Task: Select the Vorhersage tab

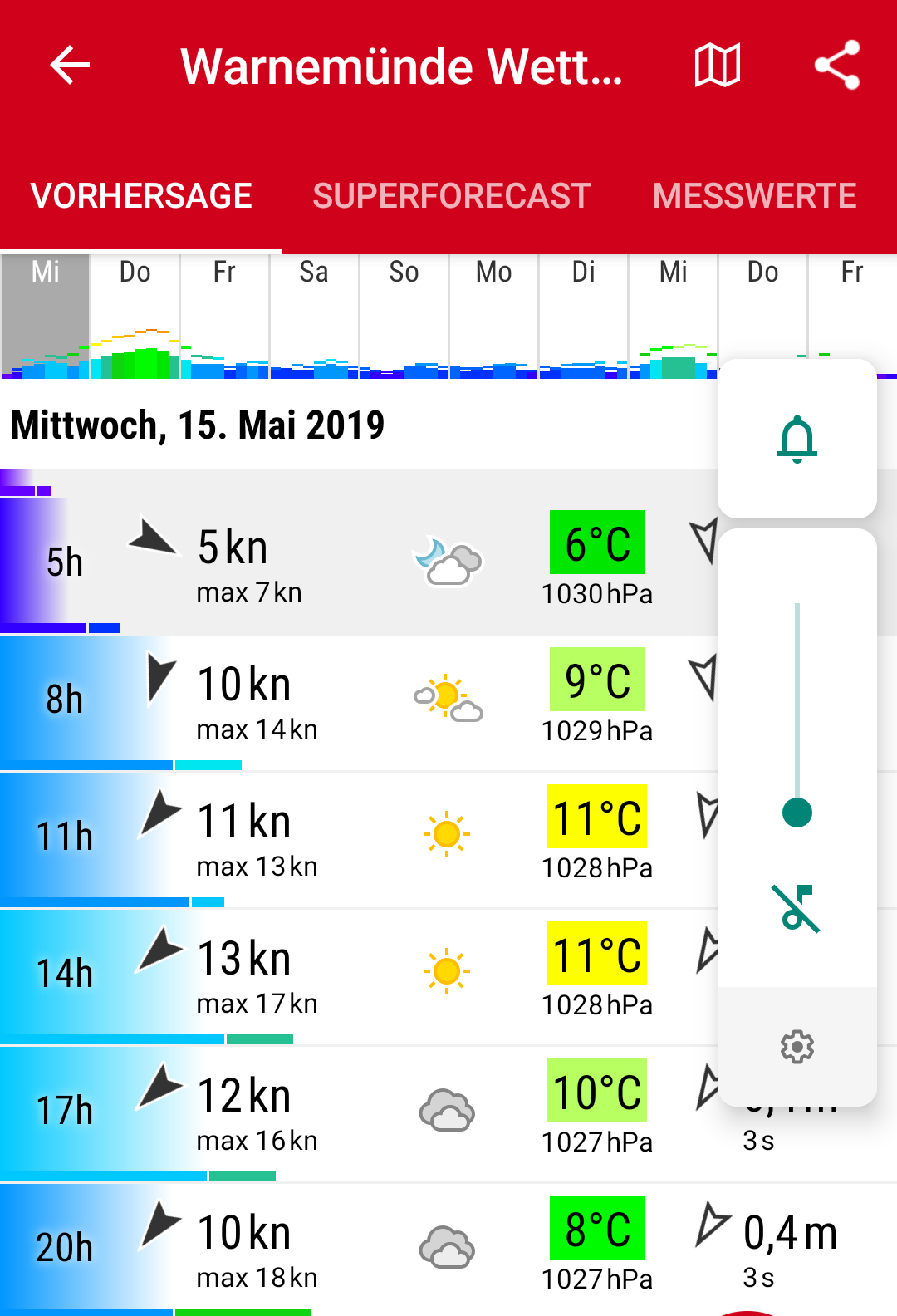Action: tap(141, 196)
